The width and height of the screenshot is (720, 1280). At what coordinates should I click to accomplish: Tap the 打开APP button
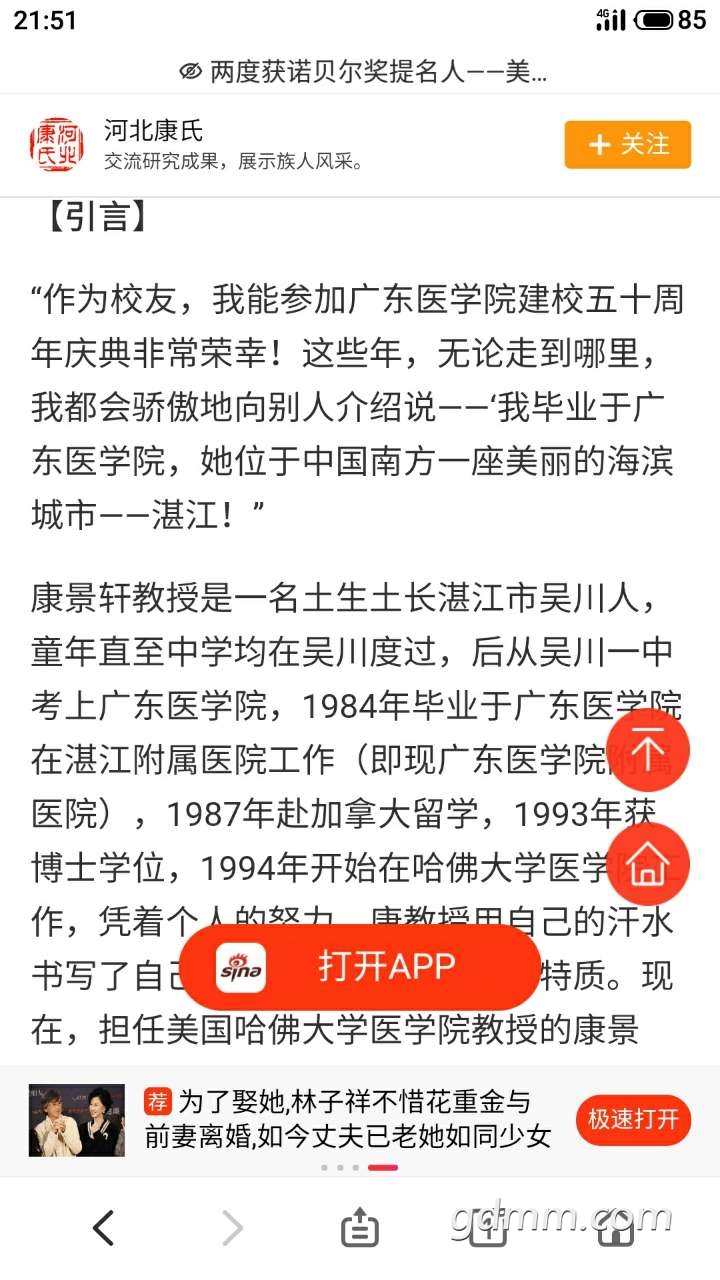pyautogui.click(x=361, y=967)
